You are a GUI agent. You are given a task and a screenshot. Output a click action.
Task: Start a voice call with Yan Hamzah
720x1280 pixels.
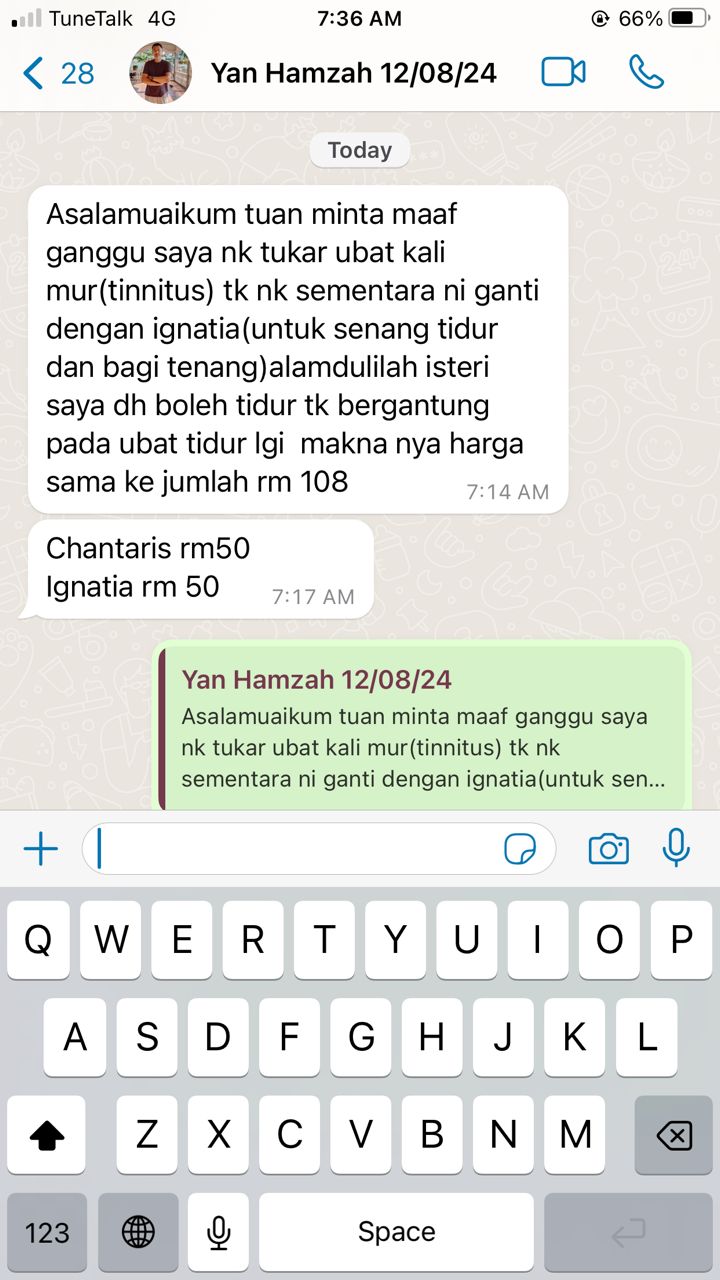[x=647, y=73]
